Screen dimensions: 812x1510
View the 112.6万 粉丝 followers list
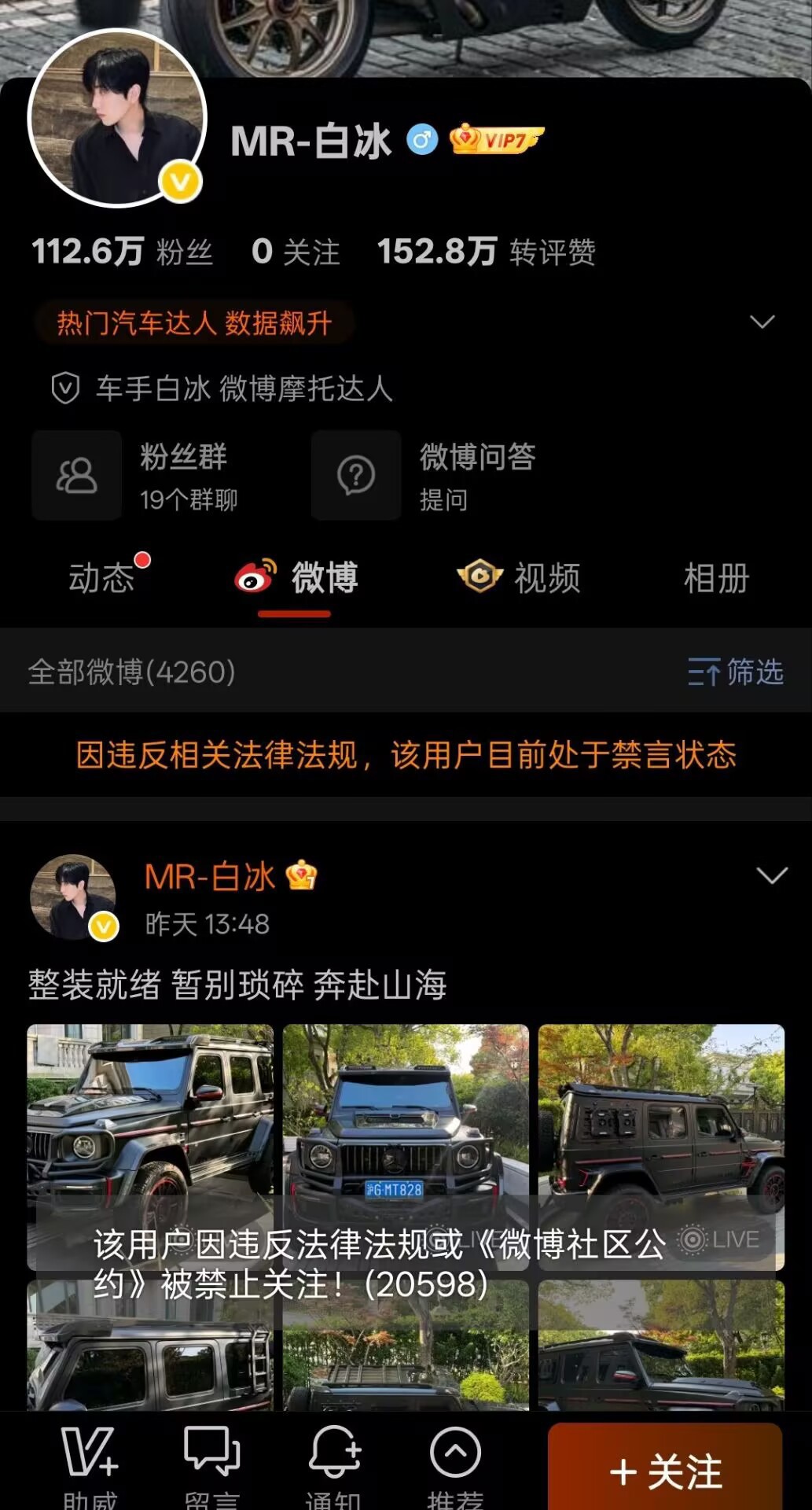click(122, 252)
